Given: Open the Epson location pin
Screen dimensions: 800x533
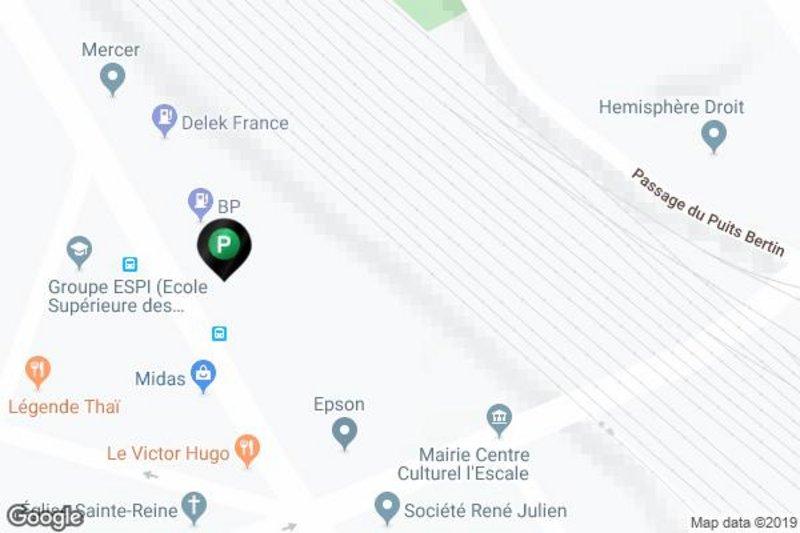Looking at the screenshot, I should 344,433.
